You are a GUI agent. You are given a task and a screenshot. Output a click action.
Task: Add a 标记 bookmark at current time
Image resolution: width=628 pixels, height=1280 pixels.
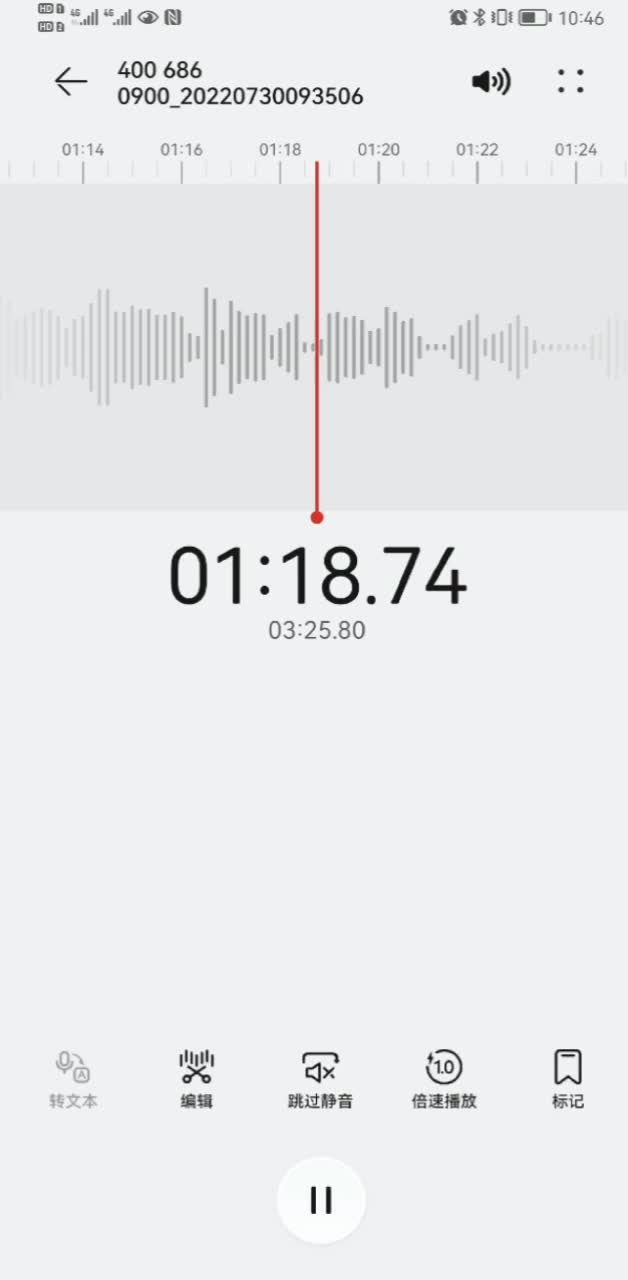tap(568, 1079)
